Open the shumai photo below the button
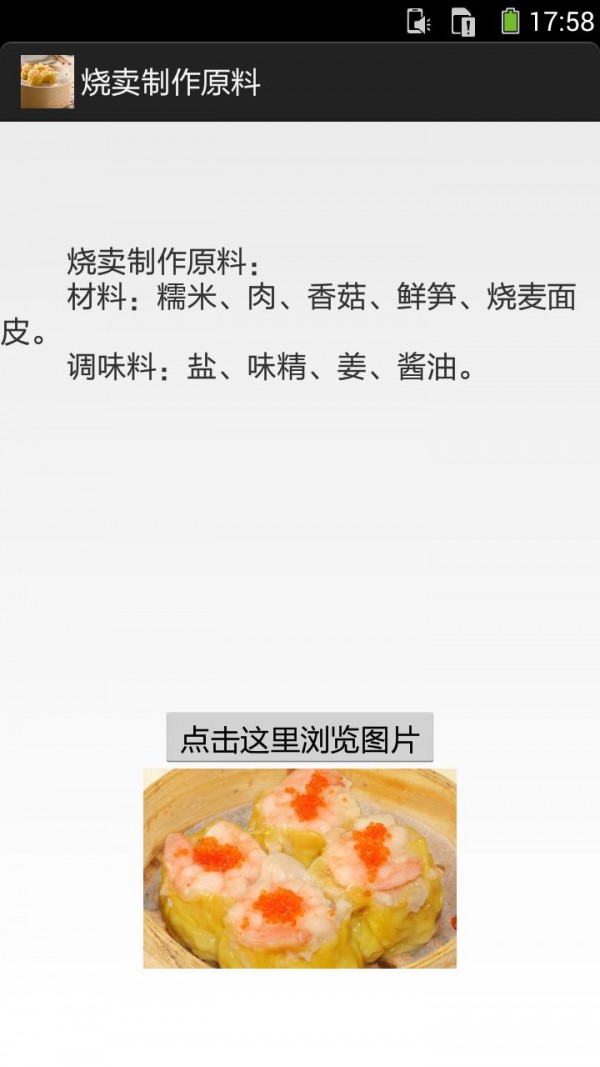Image resolution: width=600 pixels, height=1067 pixels. 299,868
